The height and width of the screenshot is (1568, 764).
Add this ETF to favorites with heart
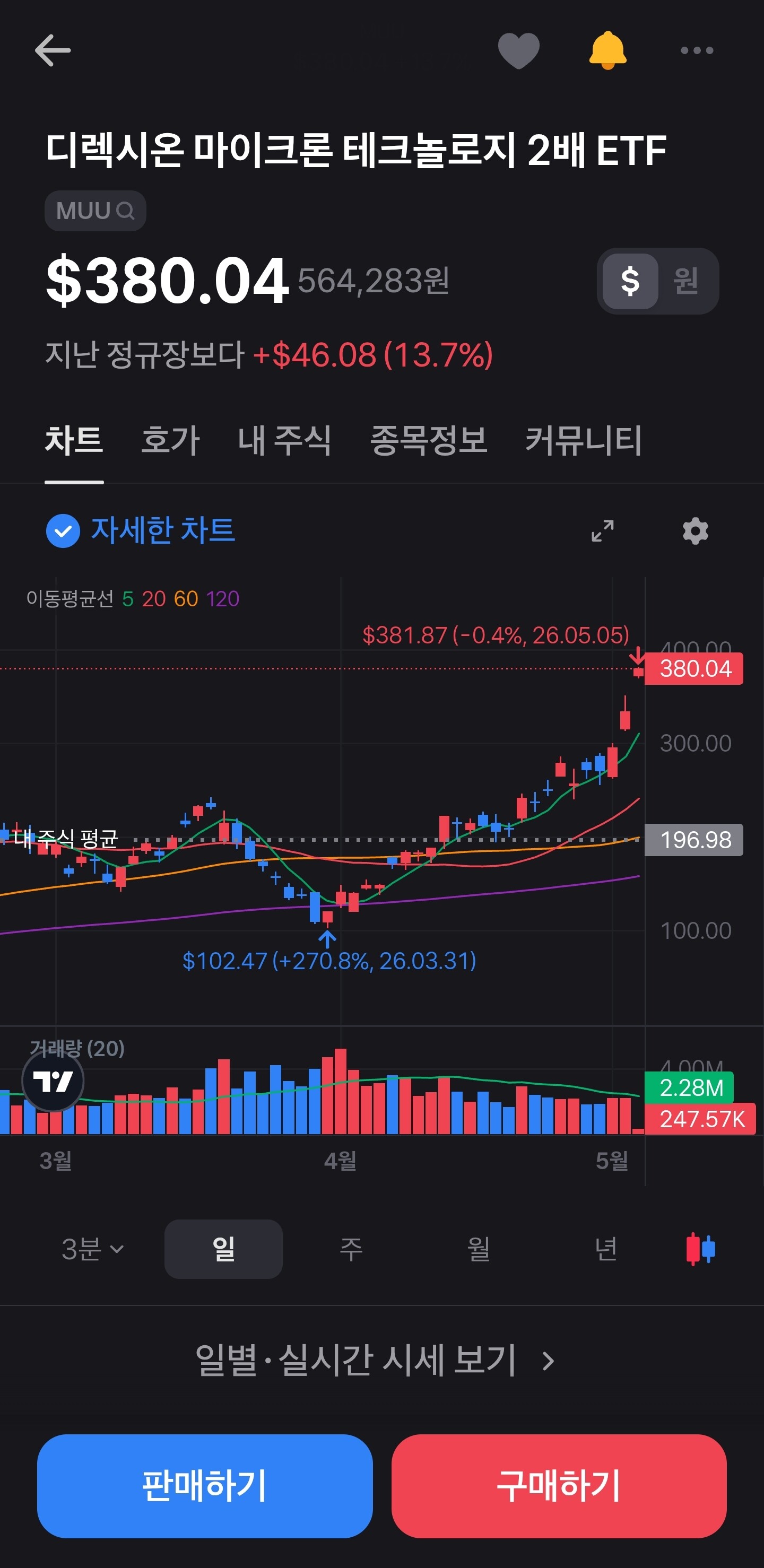[519, 50]
